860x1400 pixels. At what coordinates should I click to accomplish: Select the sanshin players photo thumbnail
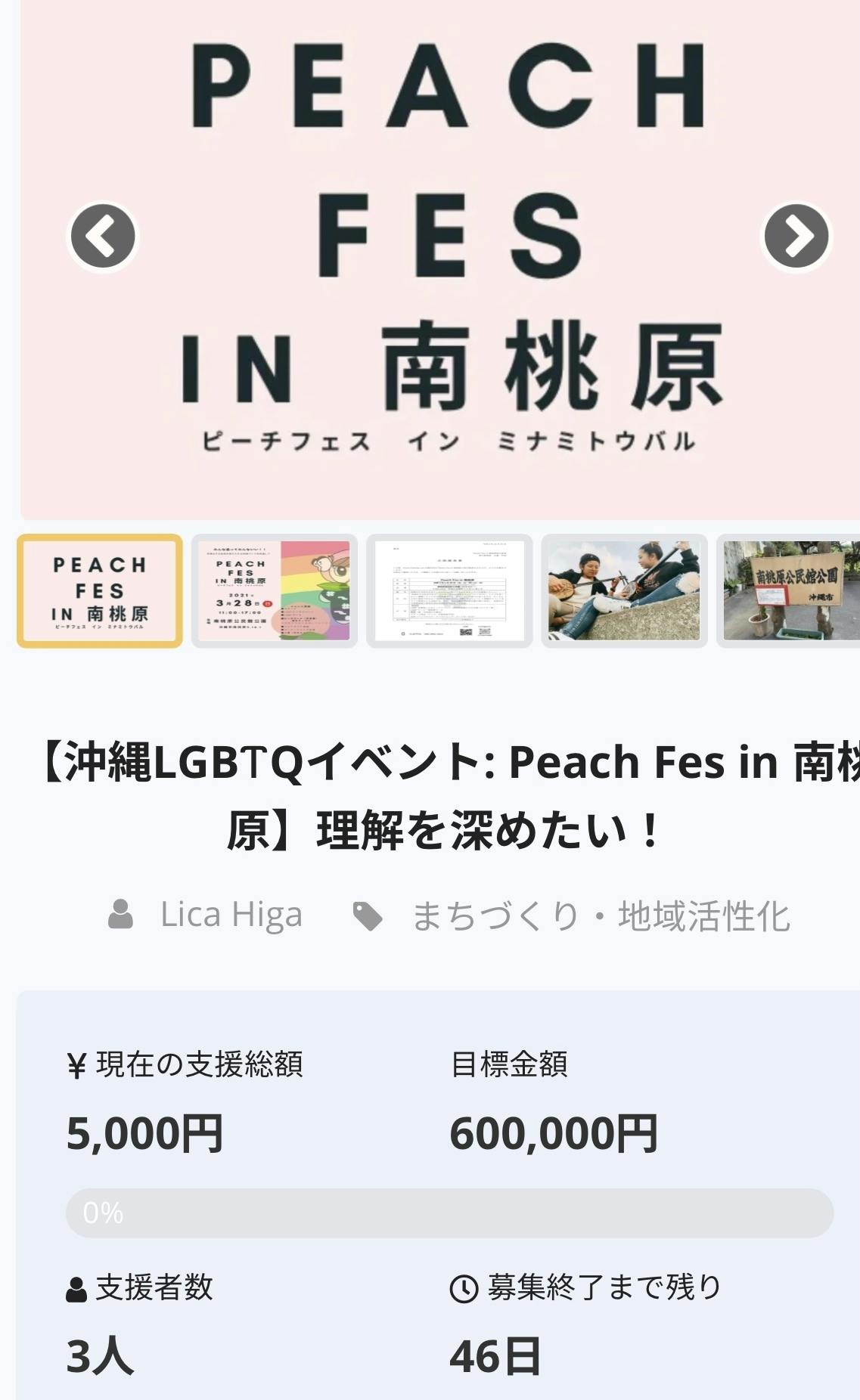[x=624, y=591]
